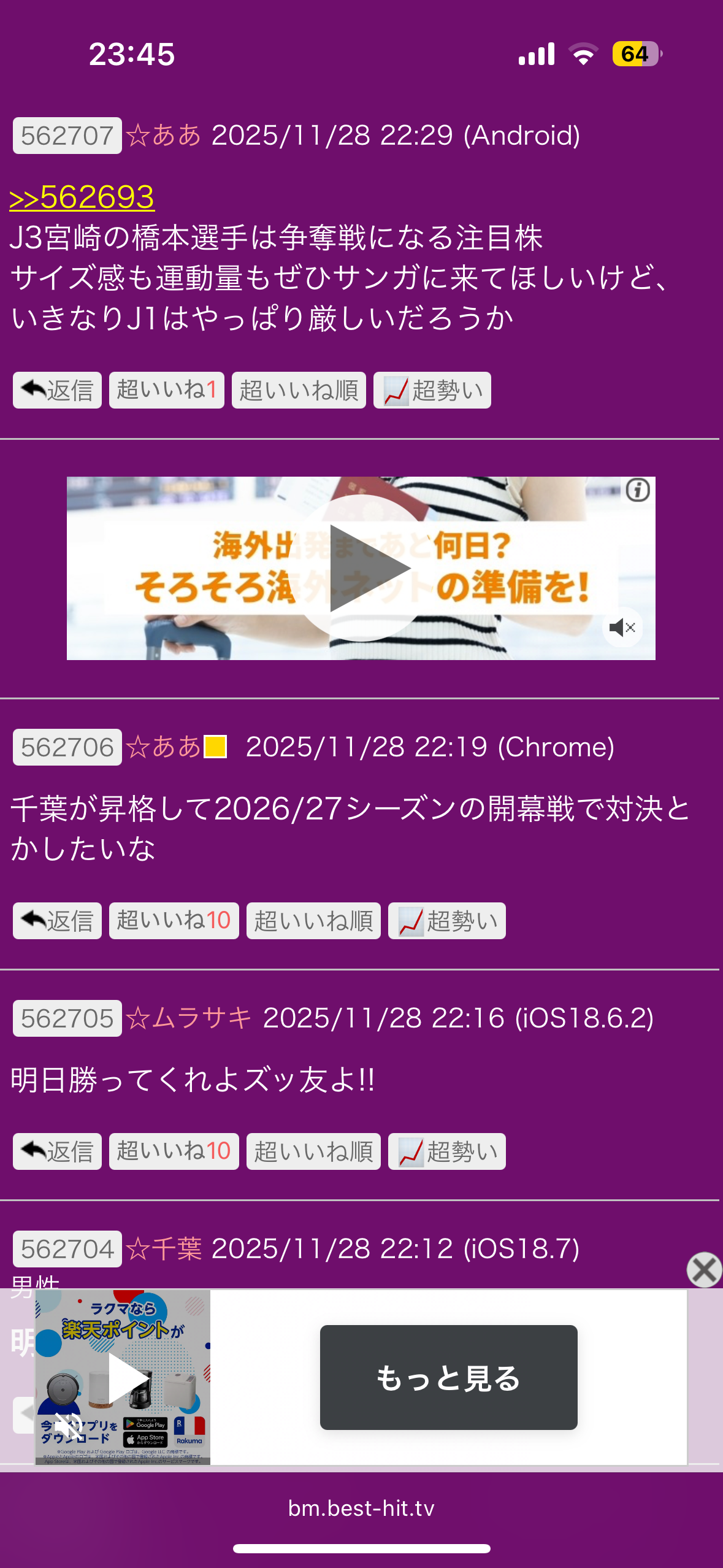The height and width of the screenshot is (1568, 723).
Task: Tap もっと見る on the bottom ad
Action: click(448, 1377)
